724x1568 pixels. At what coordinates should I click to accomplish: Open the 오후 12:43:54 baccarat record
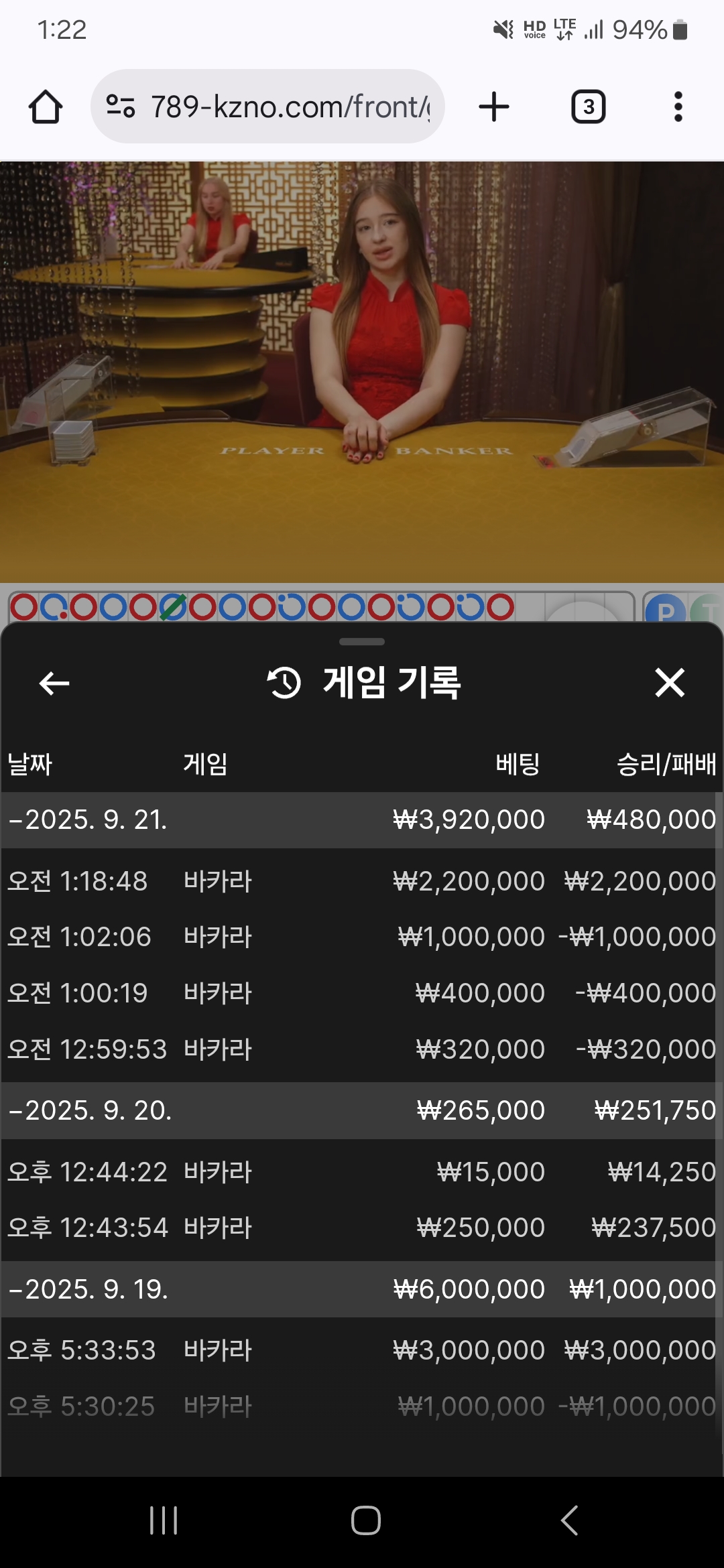(362, 1228)
